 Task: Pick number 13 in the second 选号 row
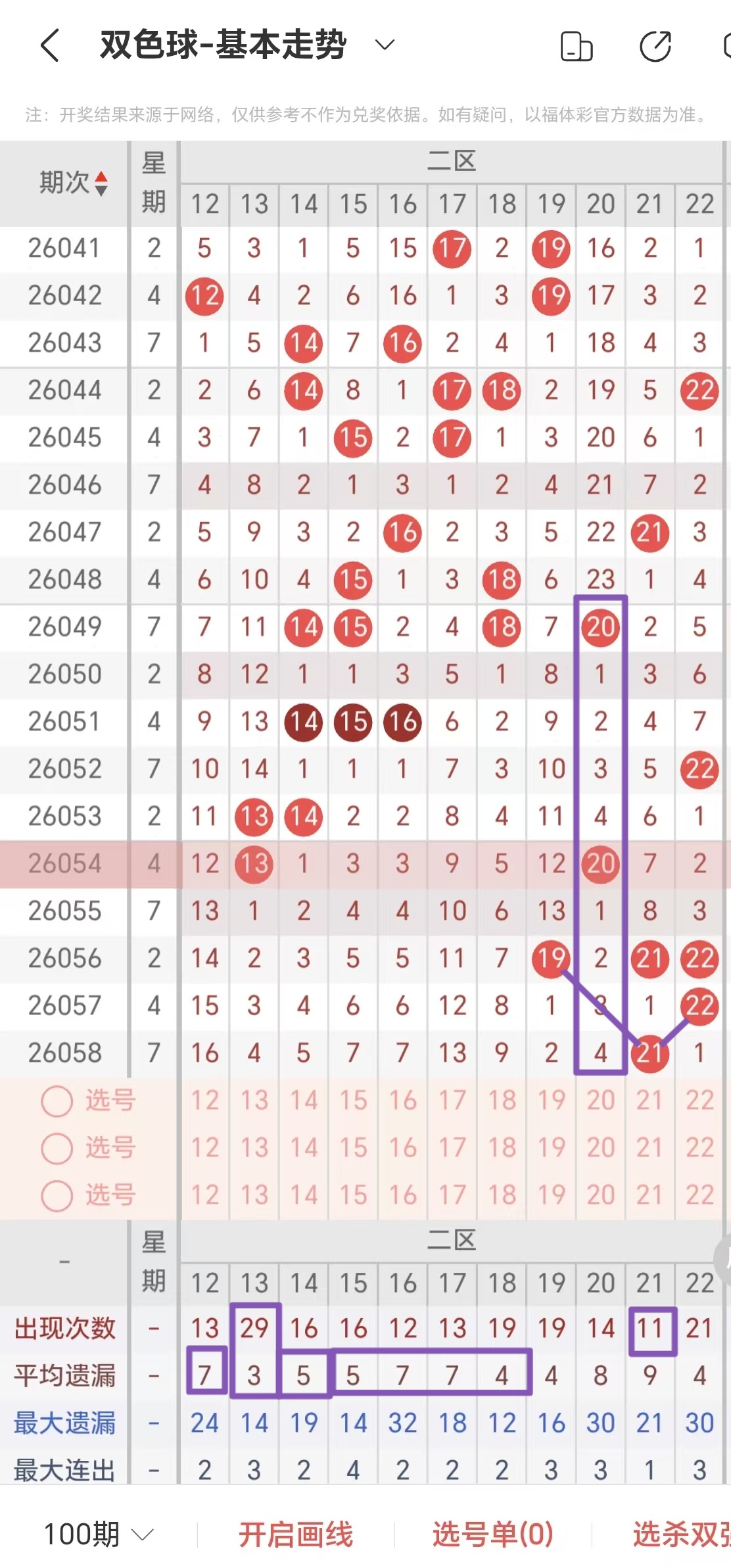pos(254,1147)
